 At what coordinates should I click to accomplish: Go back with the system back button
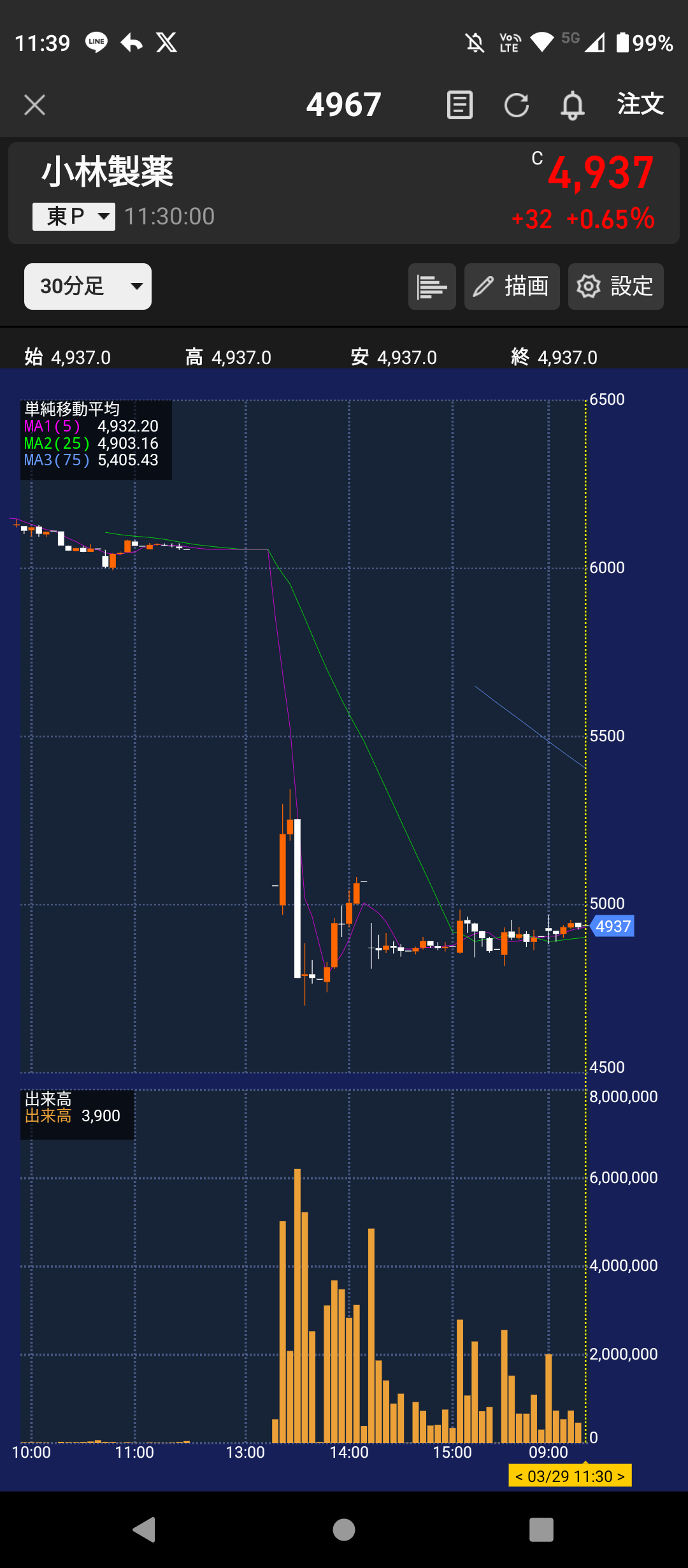click(144, 1530)
